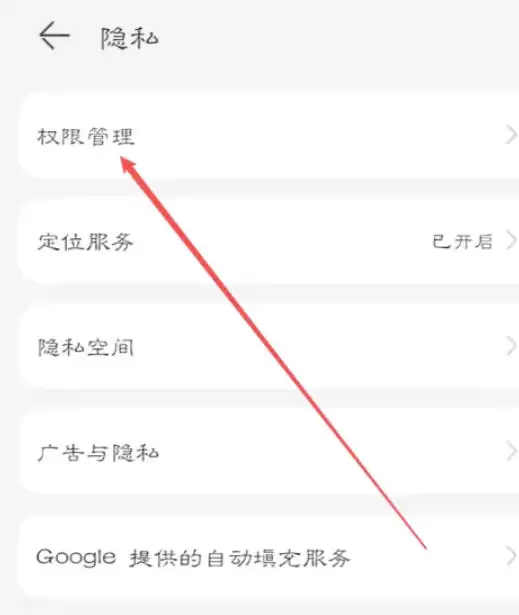Image resolution: width=519 pixels, height=615 pixels.
Task: Open Google 提供的自动填充服务
Action: (269, 557)
